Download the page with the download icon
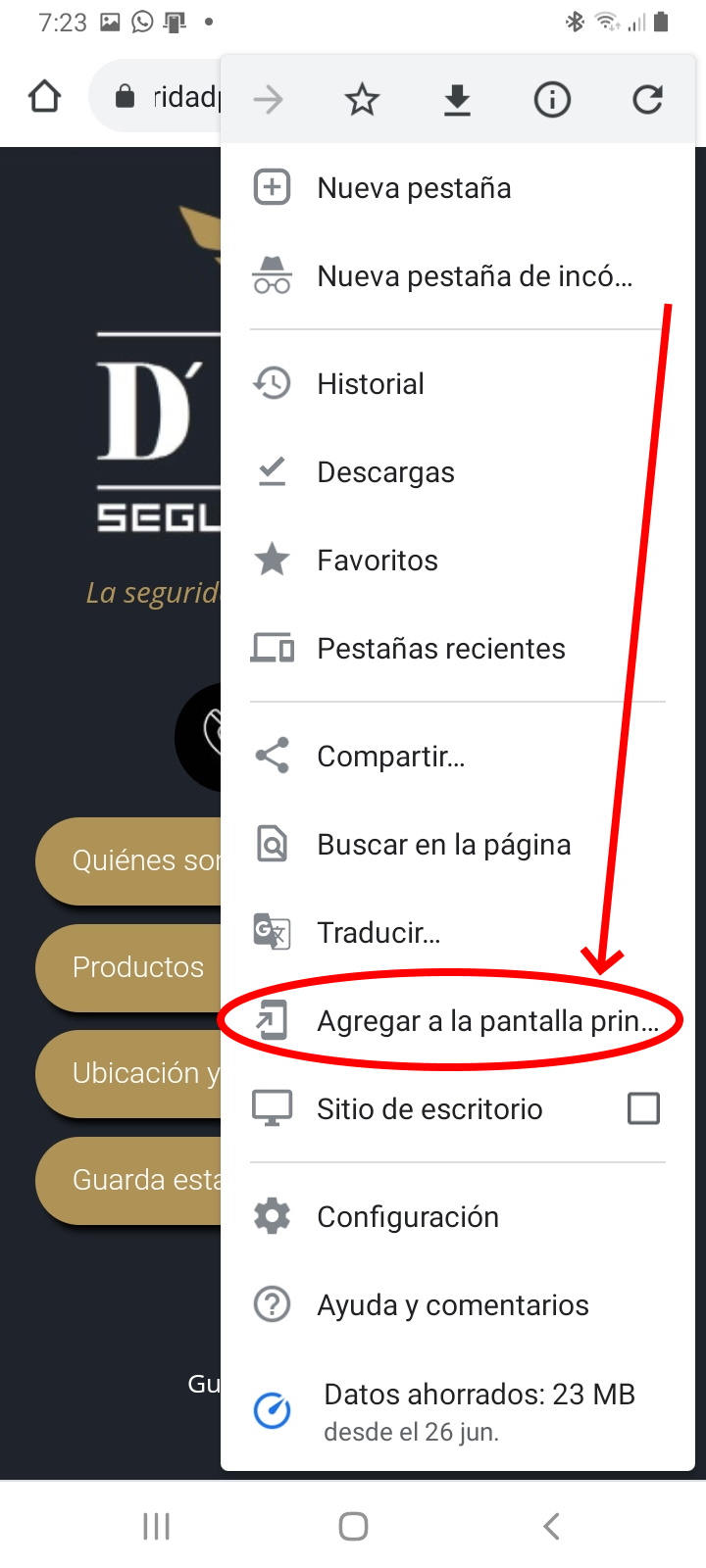Screen dimensions: 706x1568 457,99
